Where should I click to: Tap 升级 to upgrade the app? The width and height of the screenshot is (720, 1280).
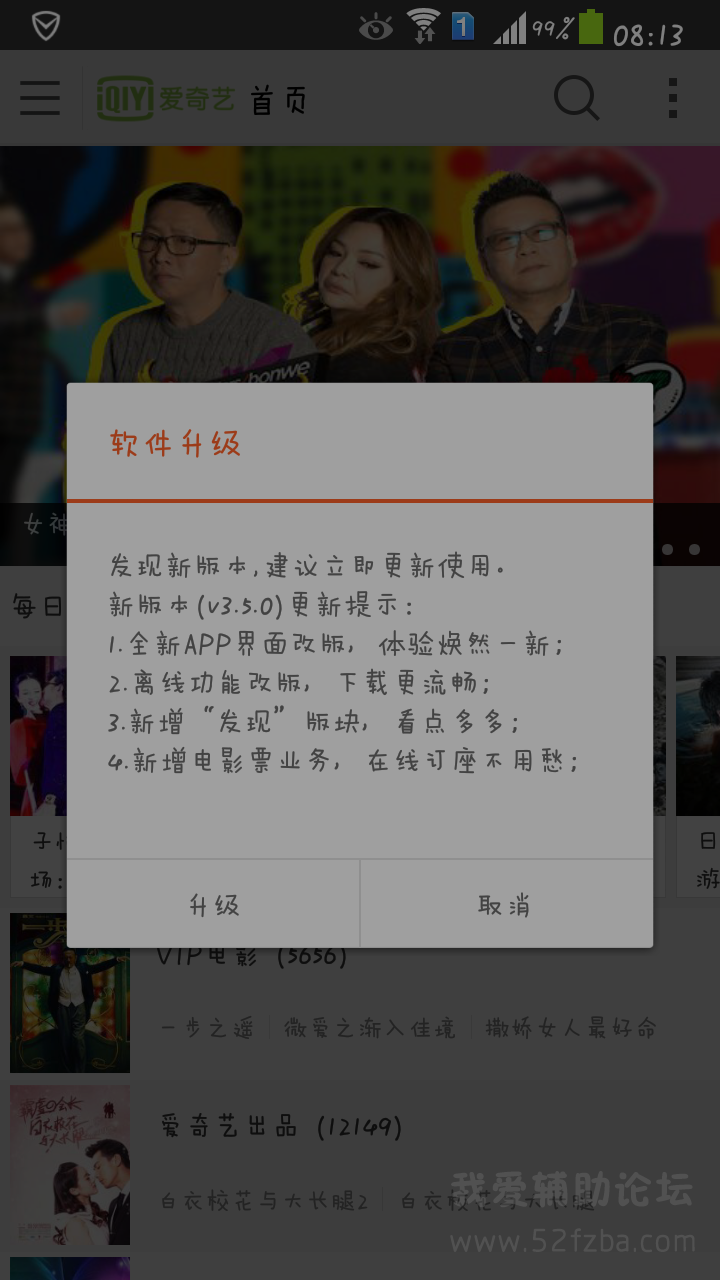coord(214,904)
